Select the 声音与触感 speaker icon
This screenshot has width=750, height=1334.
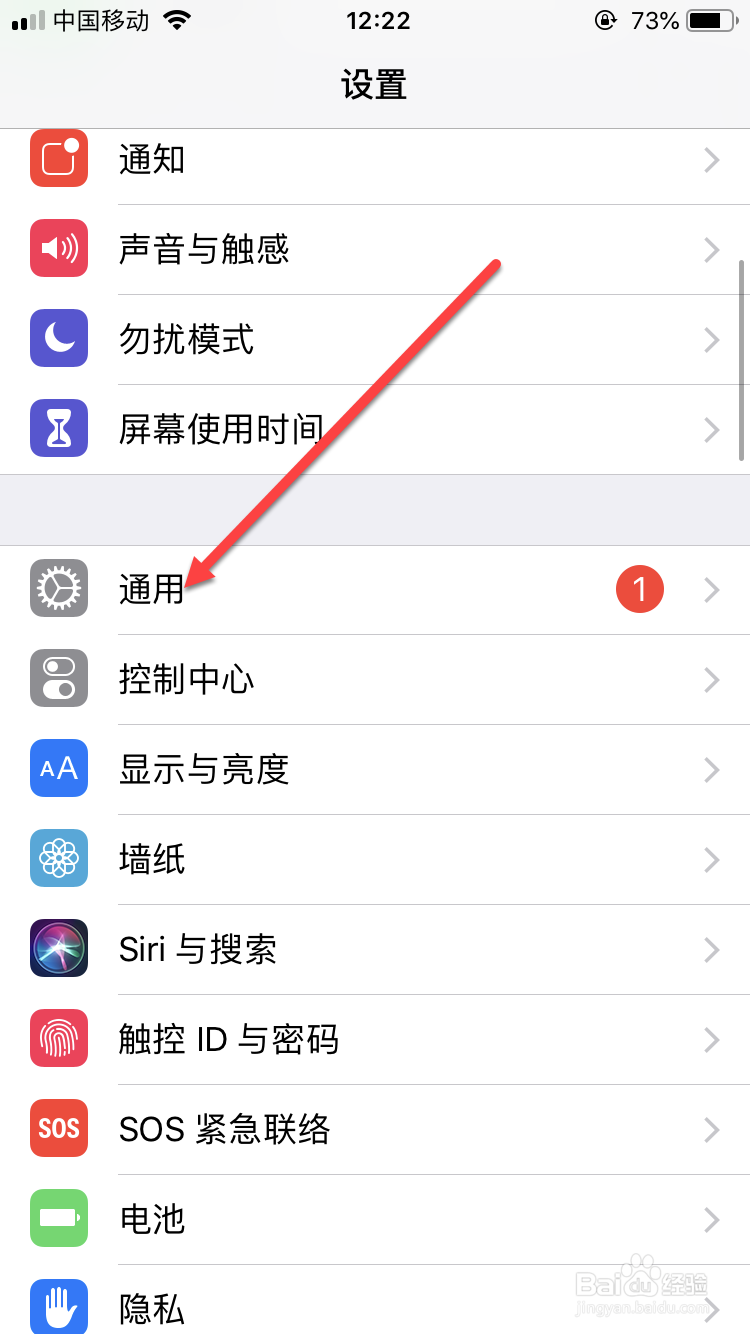coord(58,249)
